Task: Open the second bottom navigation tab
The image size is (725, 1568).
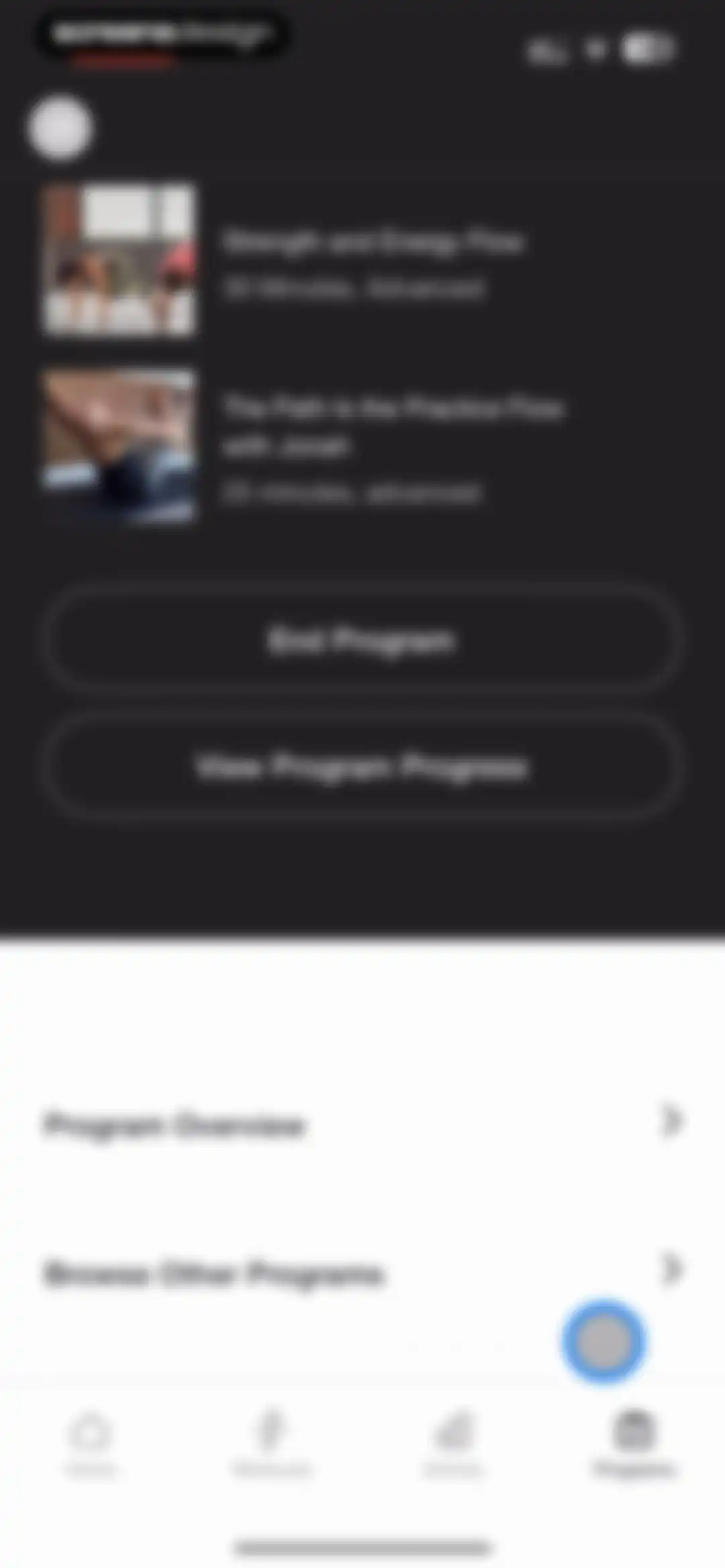Action: pos(271,1444)
